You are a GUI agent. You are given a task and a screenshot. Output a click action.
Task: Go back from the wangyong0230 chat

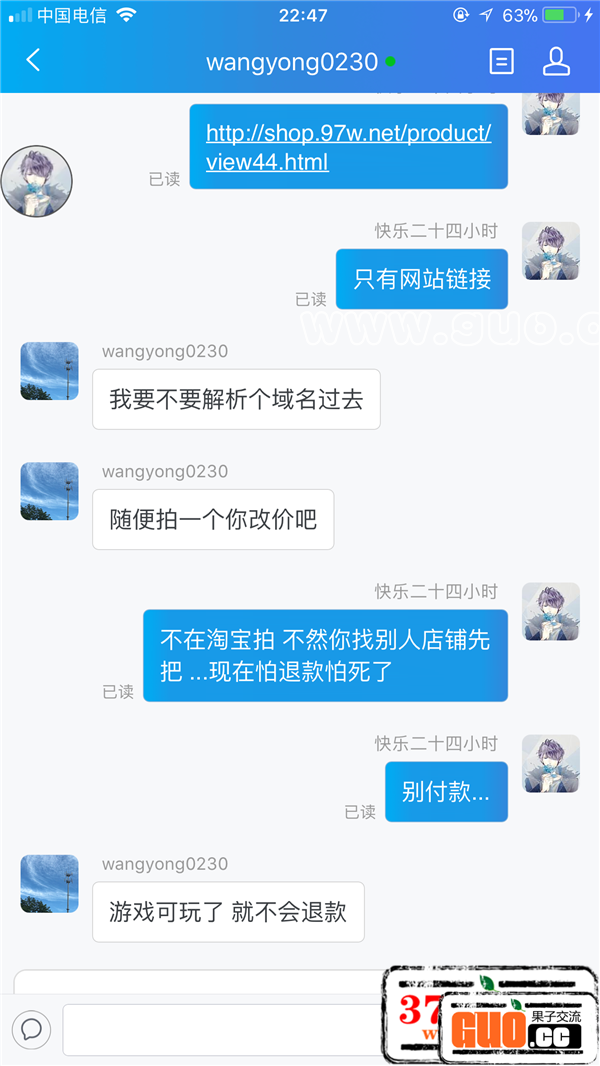click(x=33, y=61)
